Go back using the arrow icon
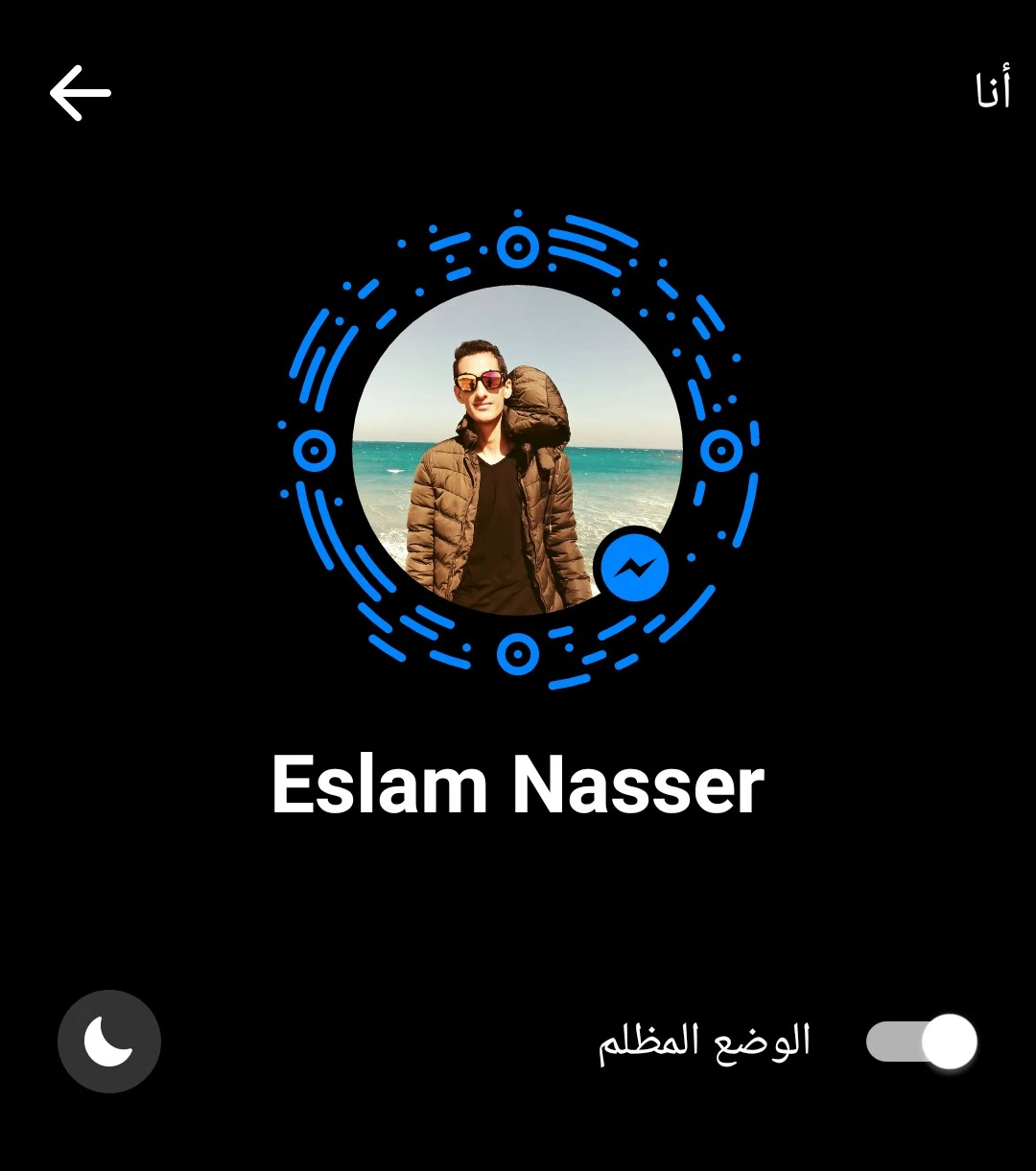The width and height of the screenshot is (1036, 1171). point(81,93)
